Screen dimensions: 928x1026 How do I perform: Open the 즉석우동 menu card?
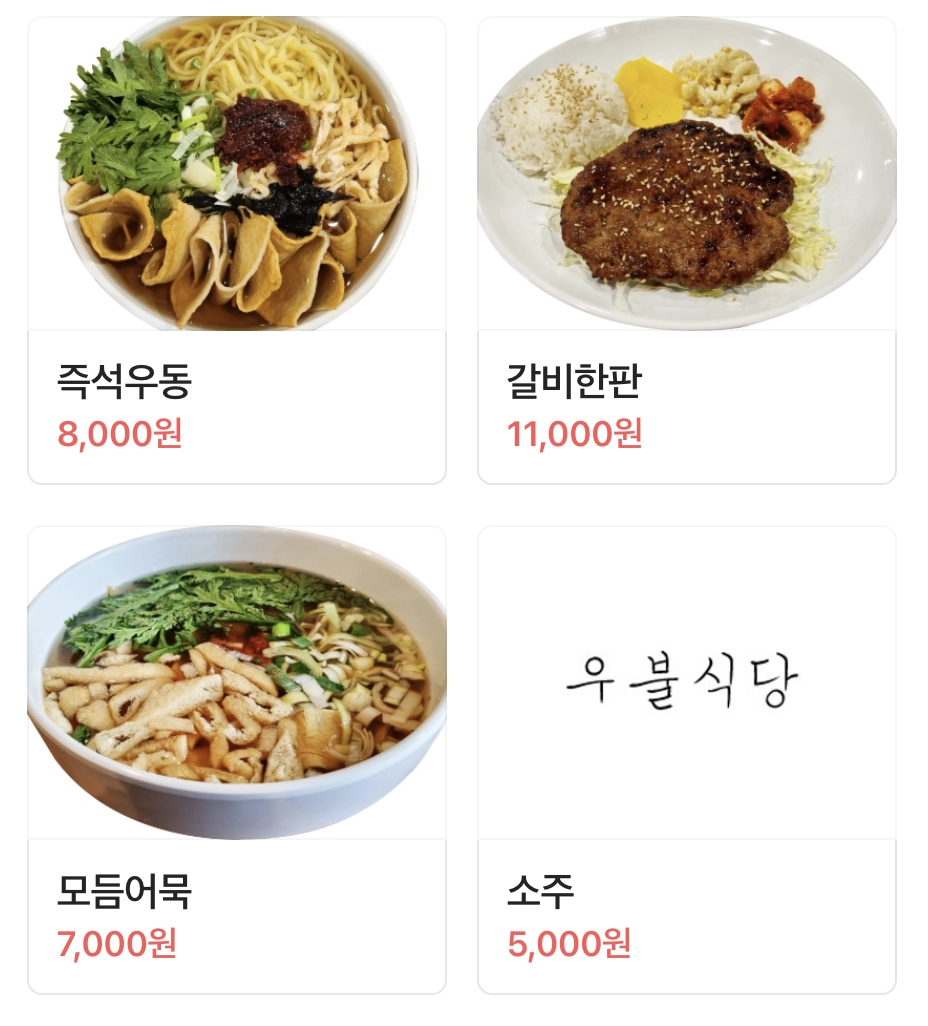pyautogui.click(x=237, y=250)
